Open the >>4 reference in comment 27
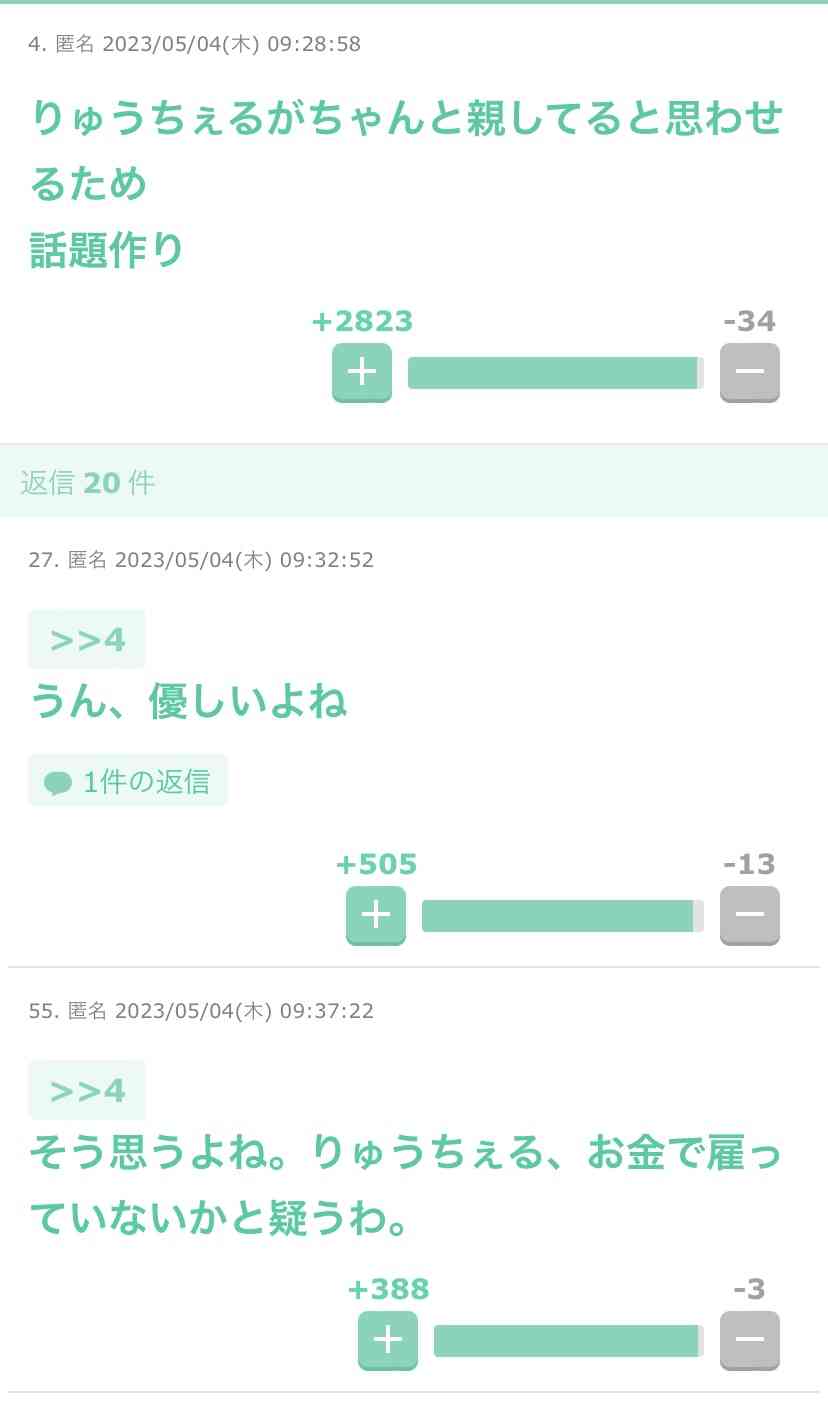This screenshot has width=828, height=1406. pos(87,639)
